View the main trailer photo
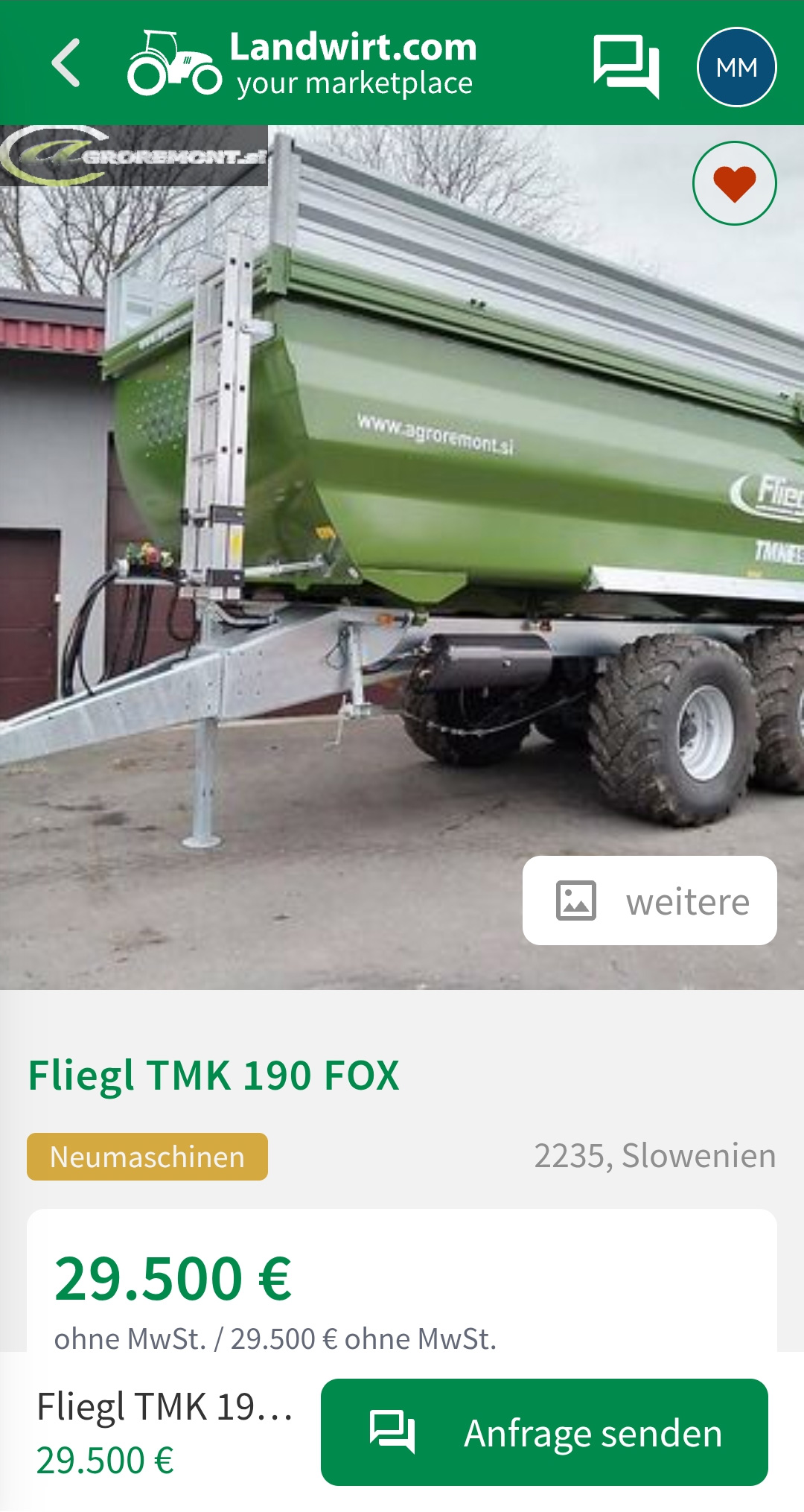This screenshot has width=804, height=1512. click(x=402, y=559)
